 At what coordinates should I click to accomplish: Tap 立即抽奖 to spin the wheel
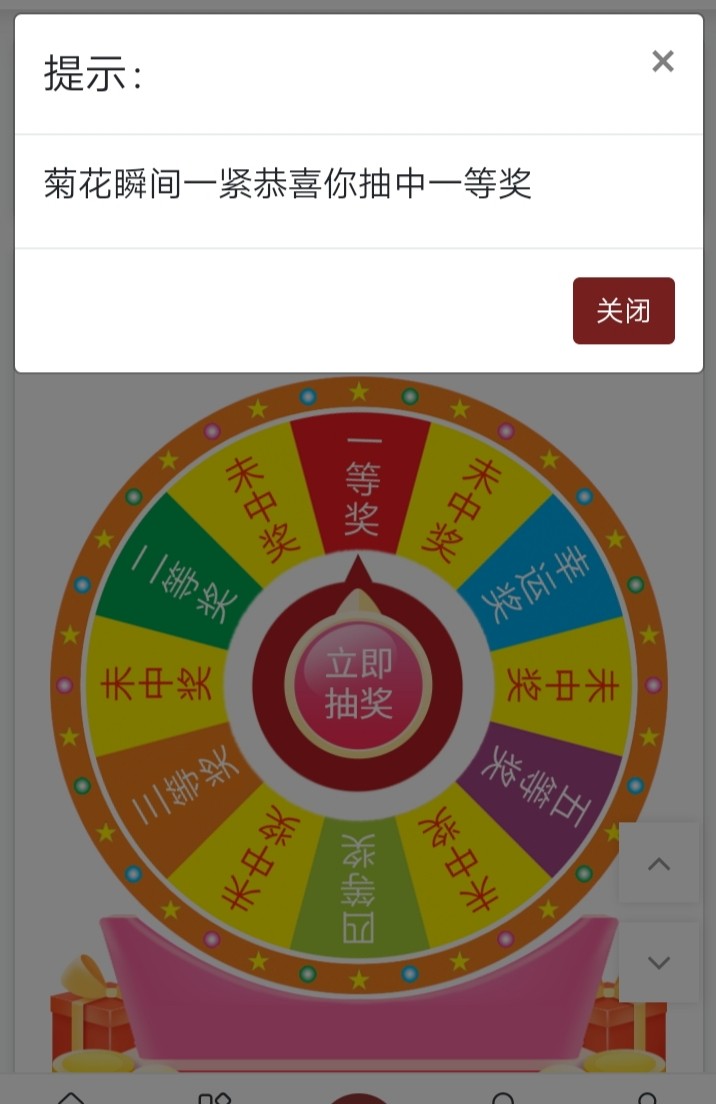[358, 684]
